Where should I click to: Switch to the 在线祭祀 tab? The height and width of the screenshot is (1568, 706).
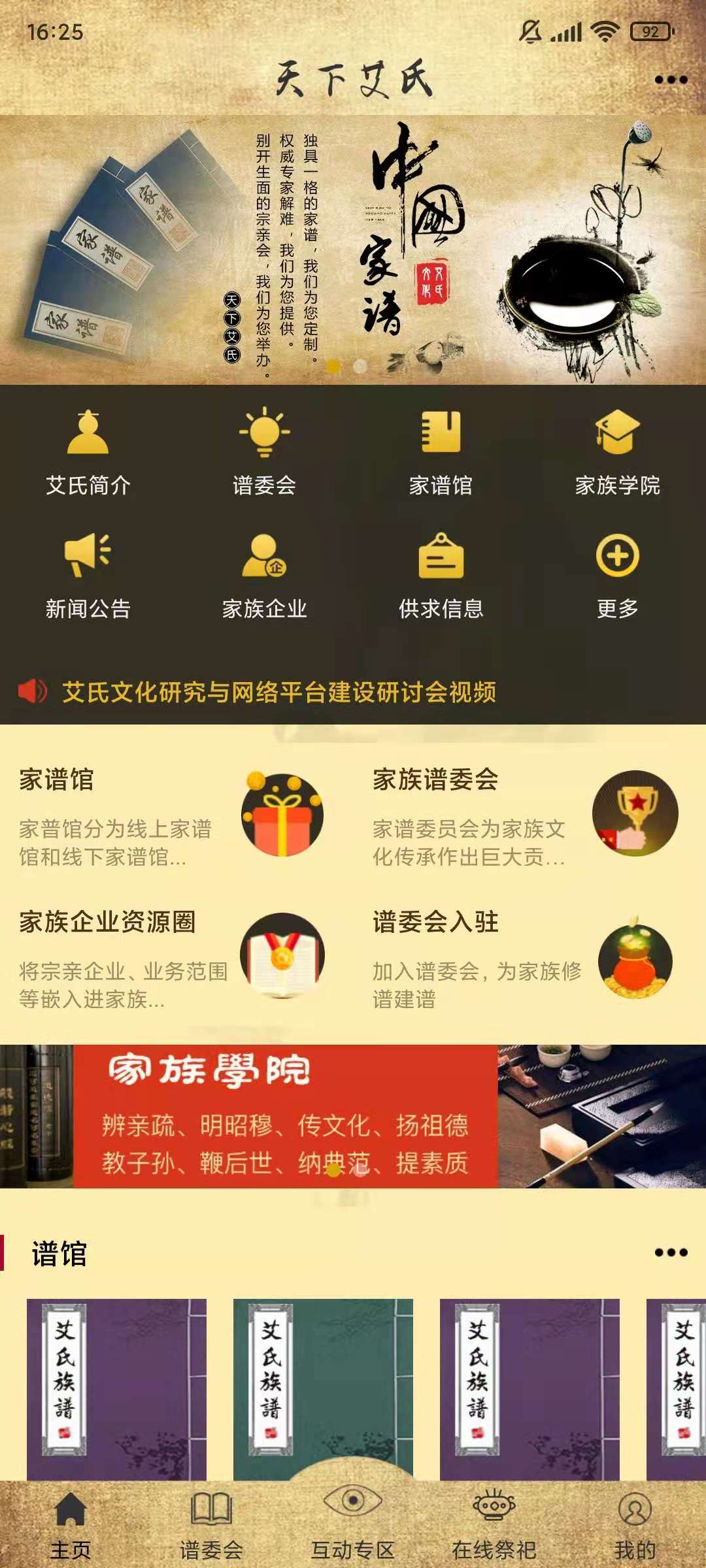(x=494, y=1524)
